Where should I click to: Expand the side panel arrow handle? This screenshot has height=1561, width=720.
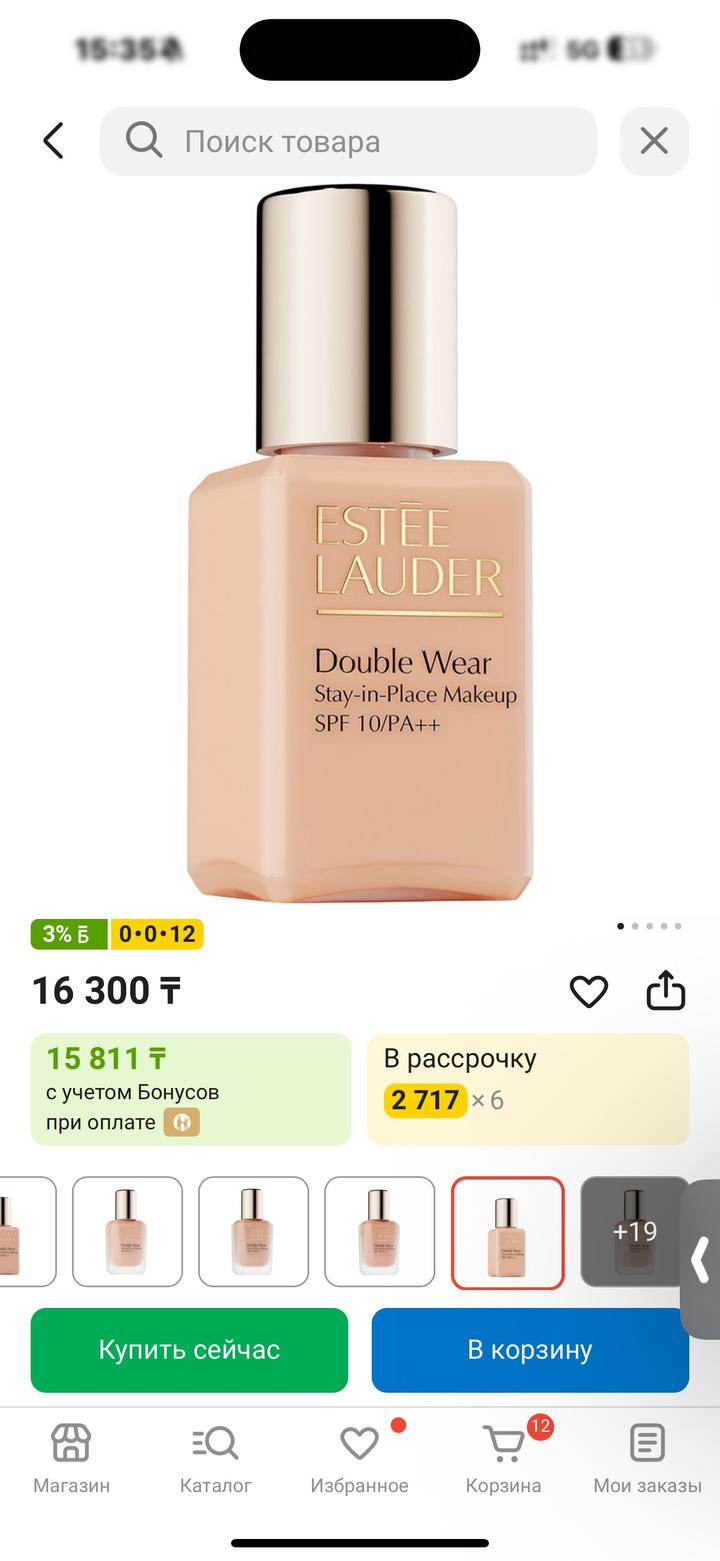pos(701,1259)
